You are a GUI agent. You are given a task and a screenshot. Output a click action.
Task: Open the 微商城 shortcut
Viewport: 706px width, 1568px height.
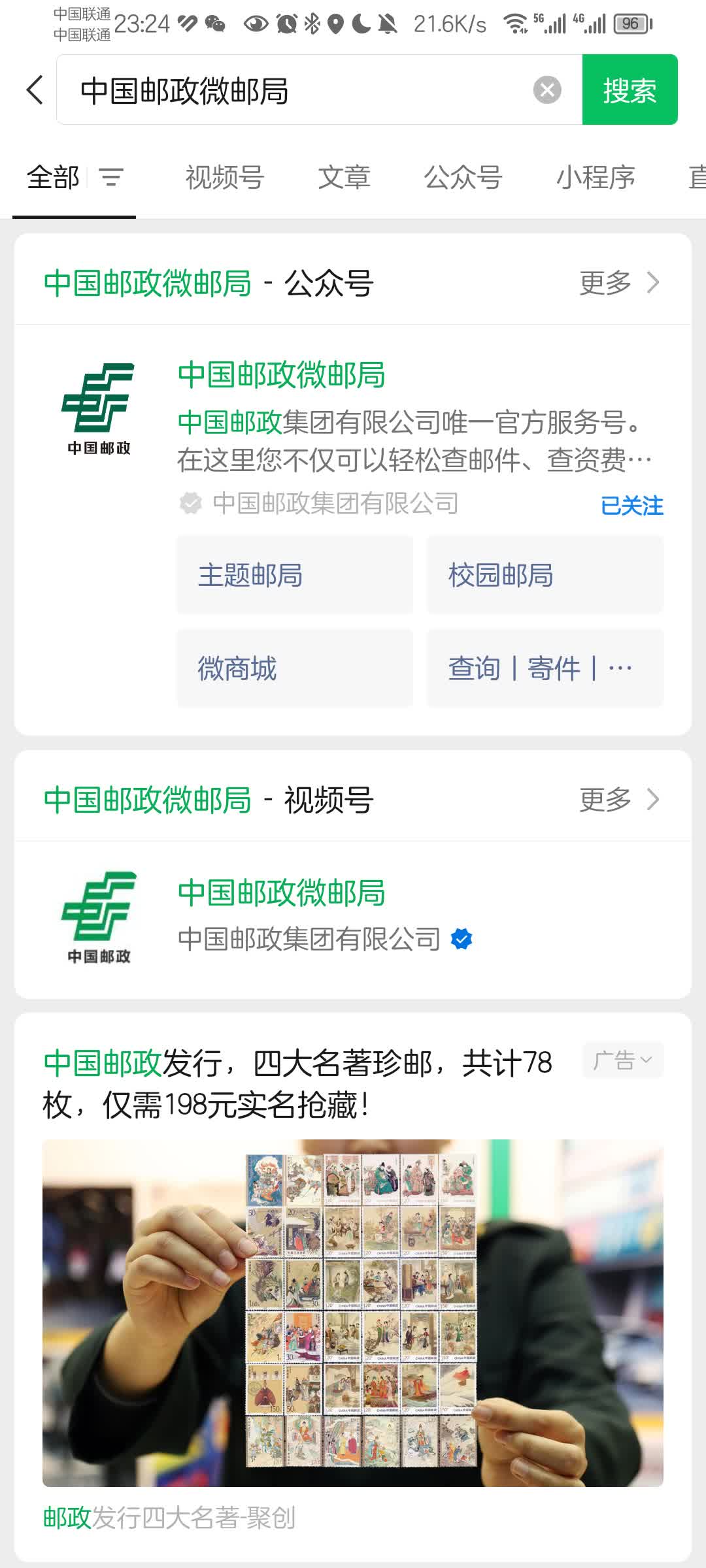click(295, 668)
